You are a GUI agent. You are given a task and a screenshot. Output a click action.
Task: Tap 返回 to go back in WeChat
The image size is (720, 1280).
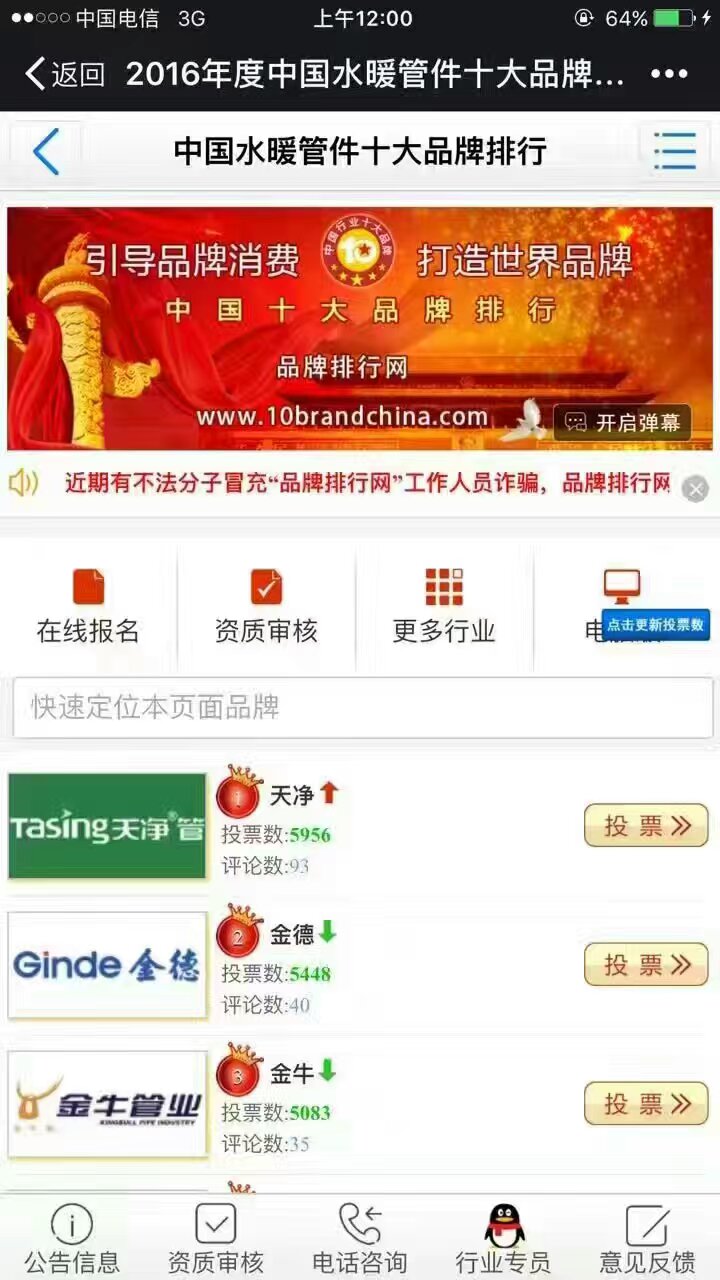click(65, 74)
